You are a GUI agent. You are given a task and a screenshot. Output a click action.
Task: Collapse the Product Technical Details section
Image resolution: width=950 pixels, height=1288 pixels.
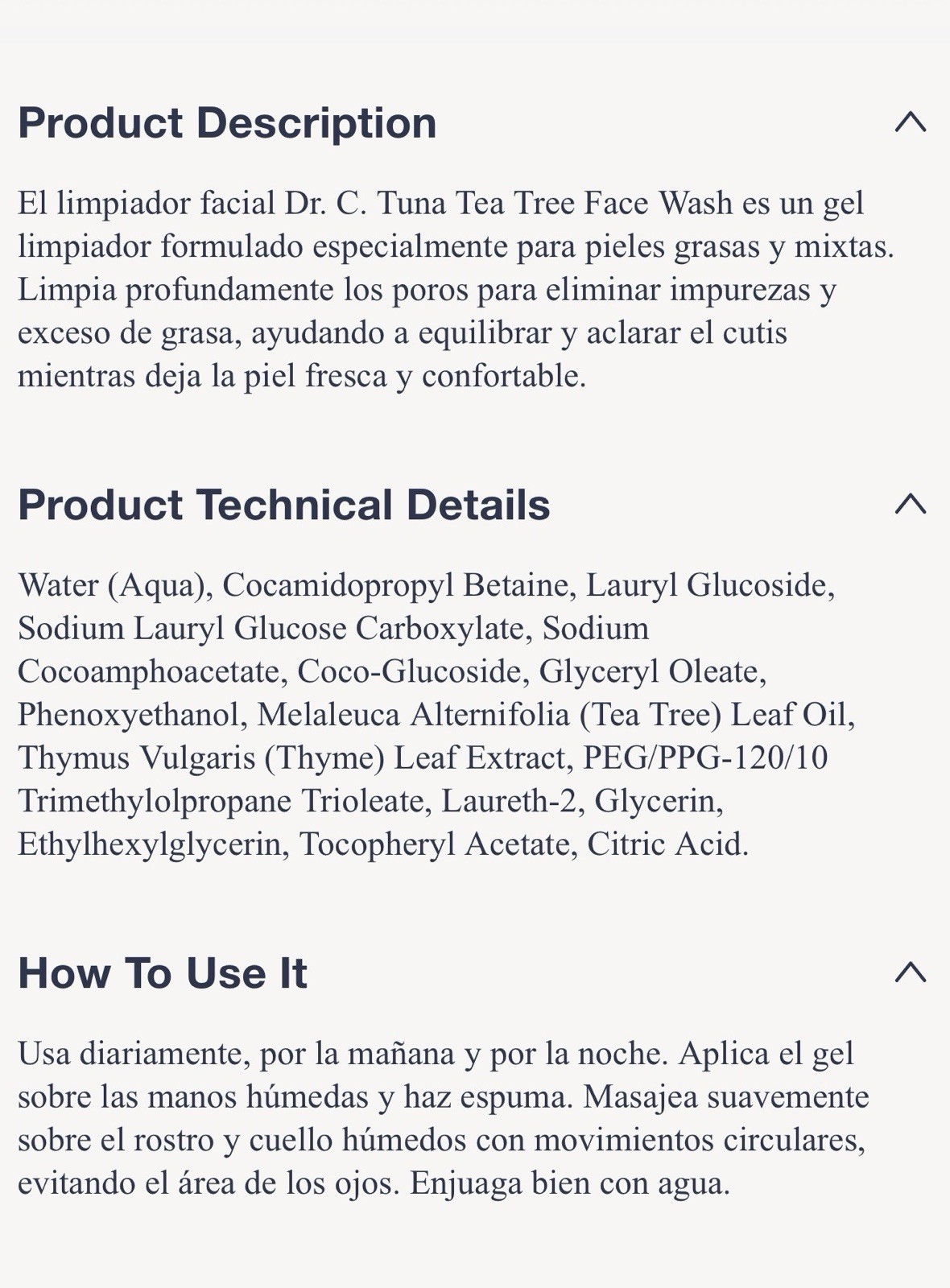click(x=911, y=504)
